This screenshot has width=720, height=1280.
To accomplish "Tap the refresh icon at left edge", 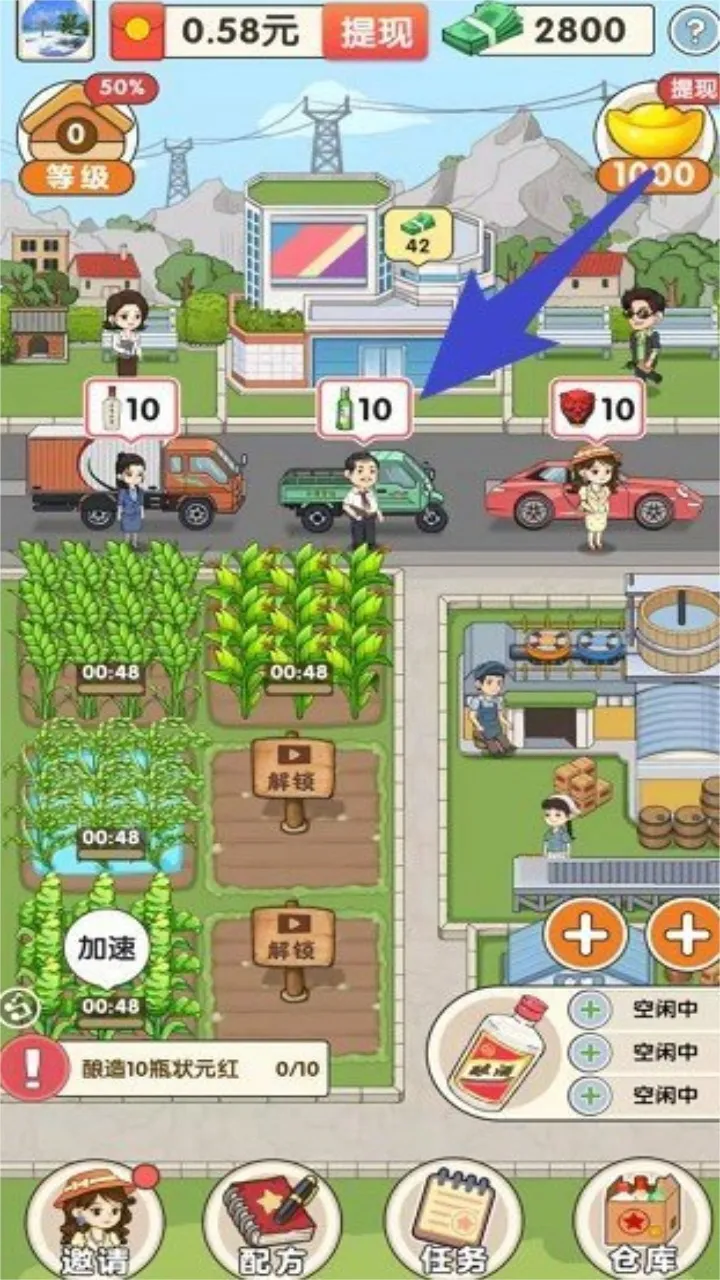I will pyautogui.click(x=18, y=1008).
